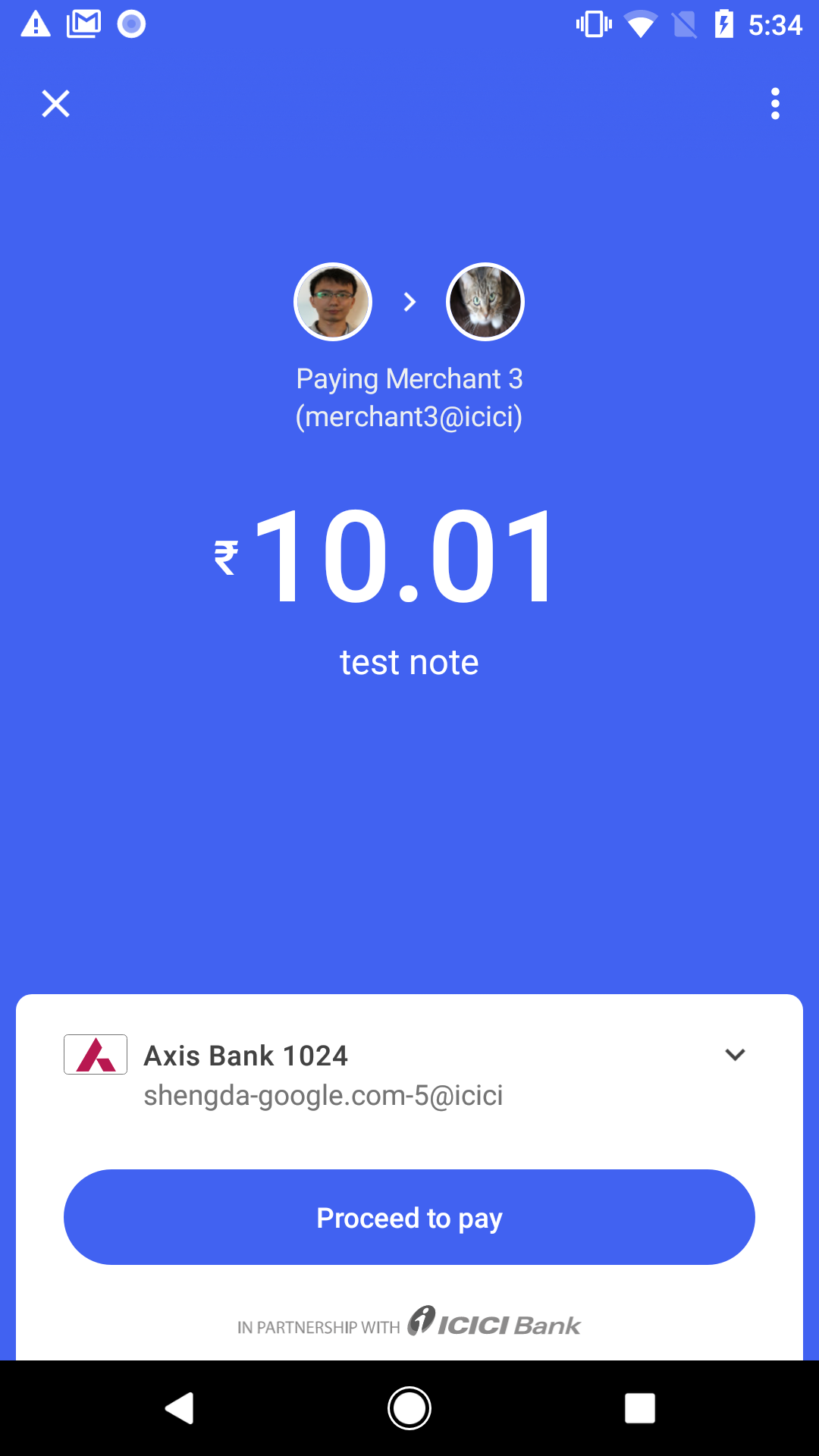Tap the arrow between the two avatars

click(x=409, y=301)
